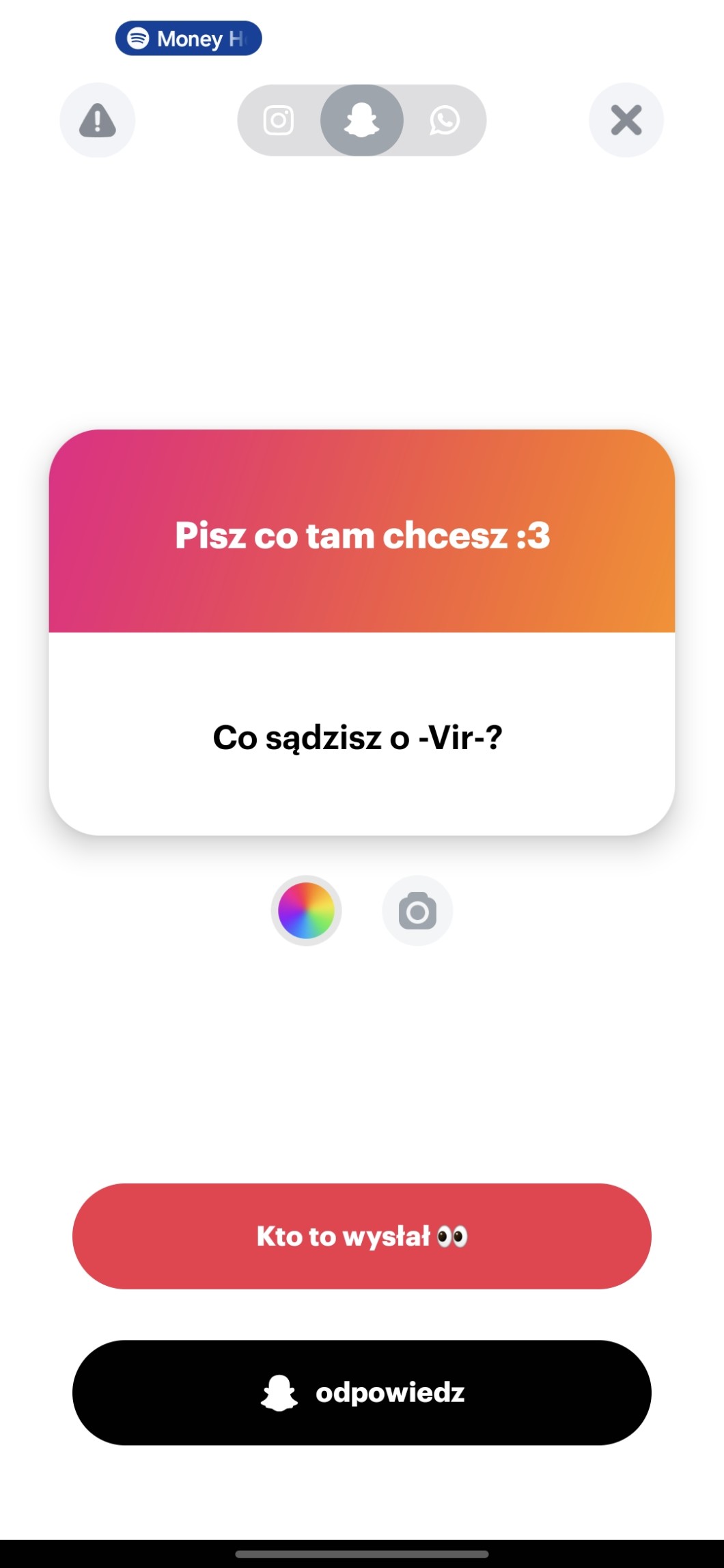Switch sharing target to WhatsApp
The image size is (724, 1568).
(444, 121)
